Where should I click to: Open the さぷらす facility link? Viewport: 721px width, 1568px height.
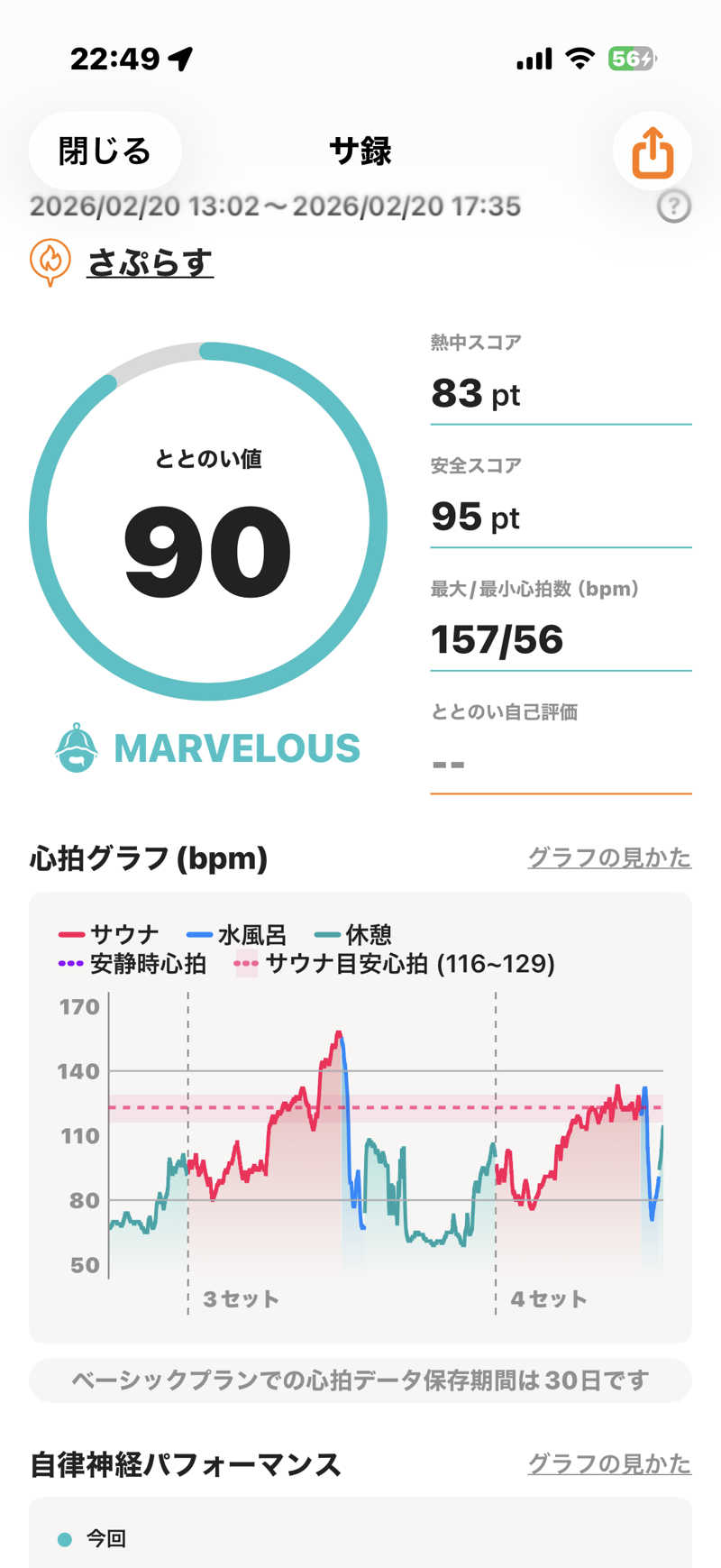click(150, 262)
